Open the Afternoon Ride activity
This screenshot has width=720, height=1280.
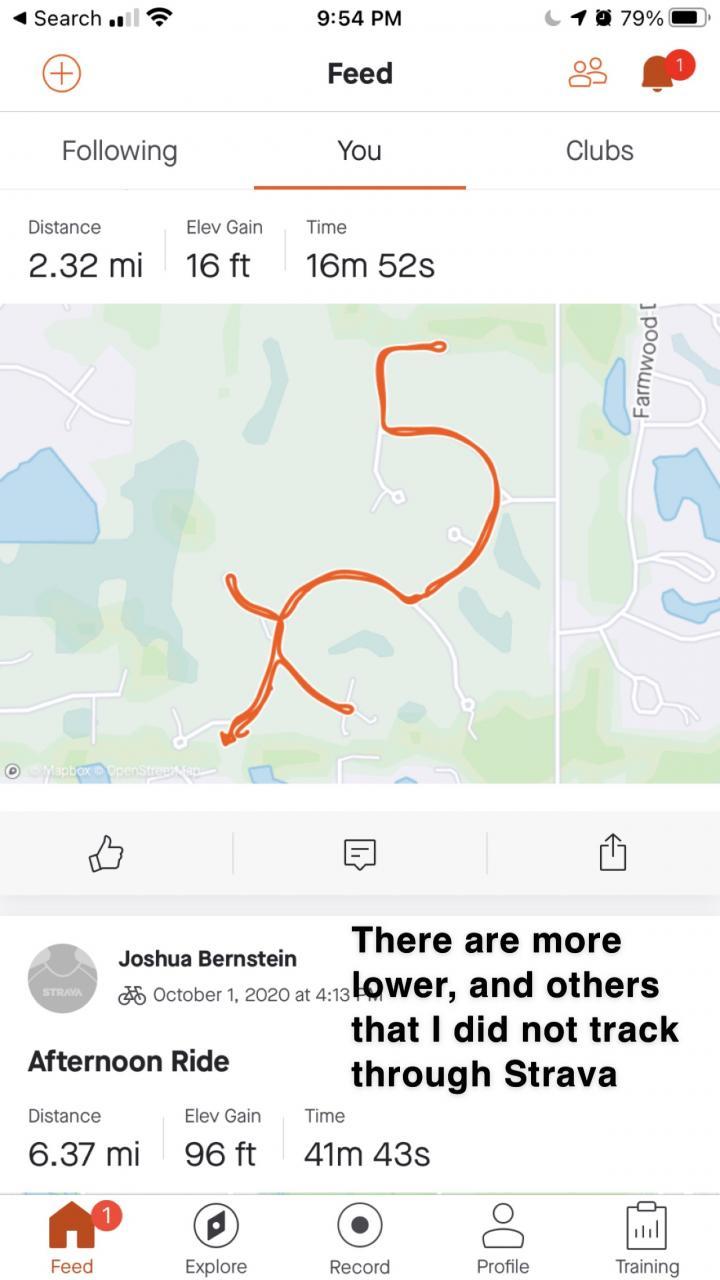[128, 1061]
